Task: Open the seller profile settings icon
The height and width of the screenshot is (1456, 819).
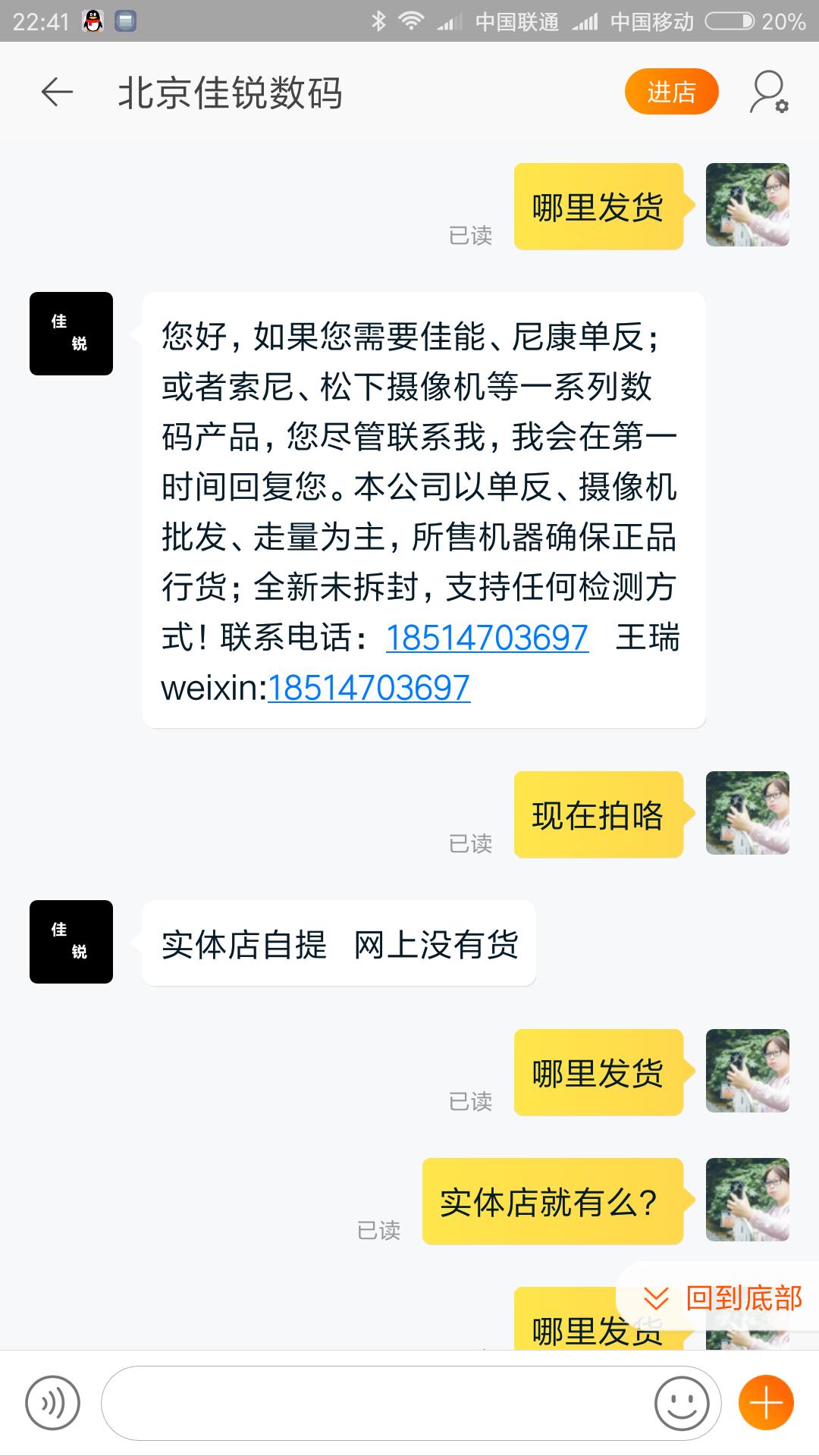Action: click(767, 91)
